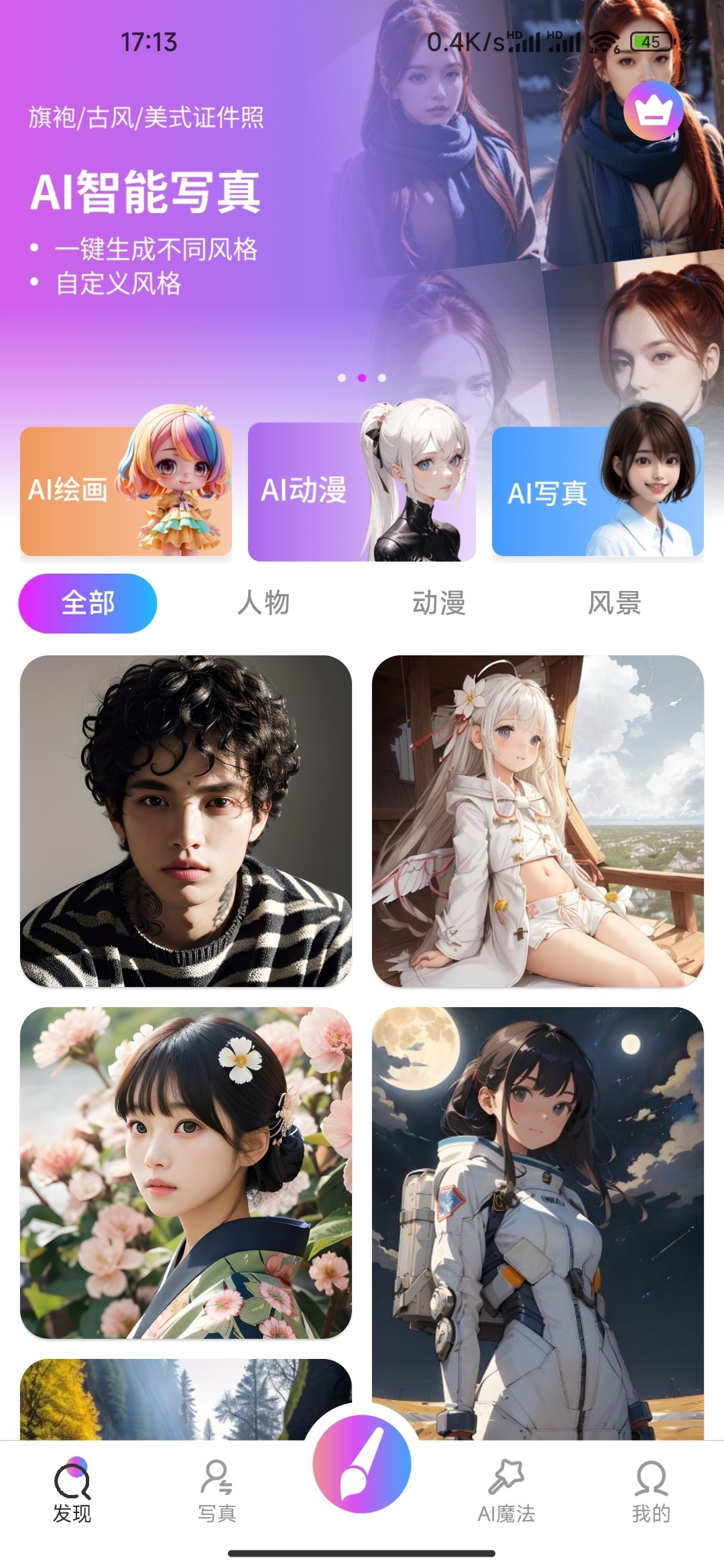The image size is (724, 1568).
Task: Tap the center paintbrush create button
Action: [x=362, y=1463]
